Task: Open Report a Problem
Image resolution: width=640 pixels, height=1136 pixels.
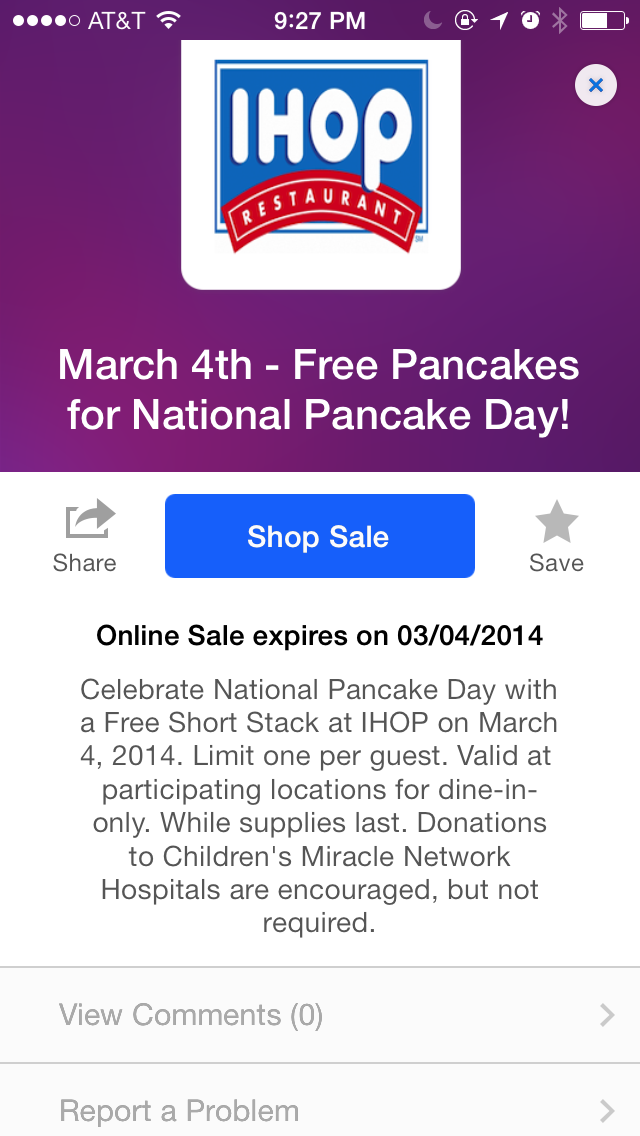Action: (x=320, y=1108)
